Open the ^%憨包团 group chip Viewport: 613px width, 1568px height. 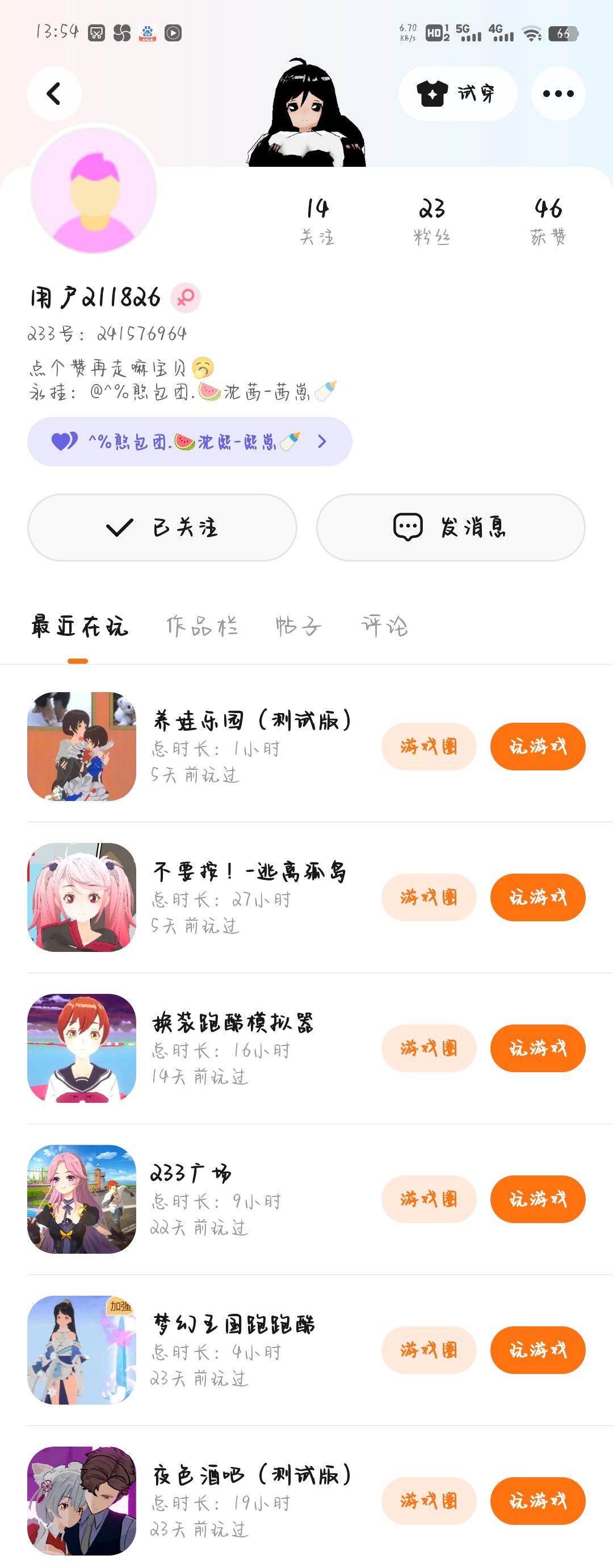[x=190, y=441]
